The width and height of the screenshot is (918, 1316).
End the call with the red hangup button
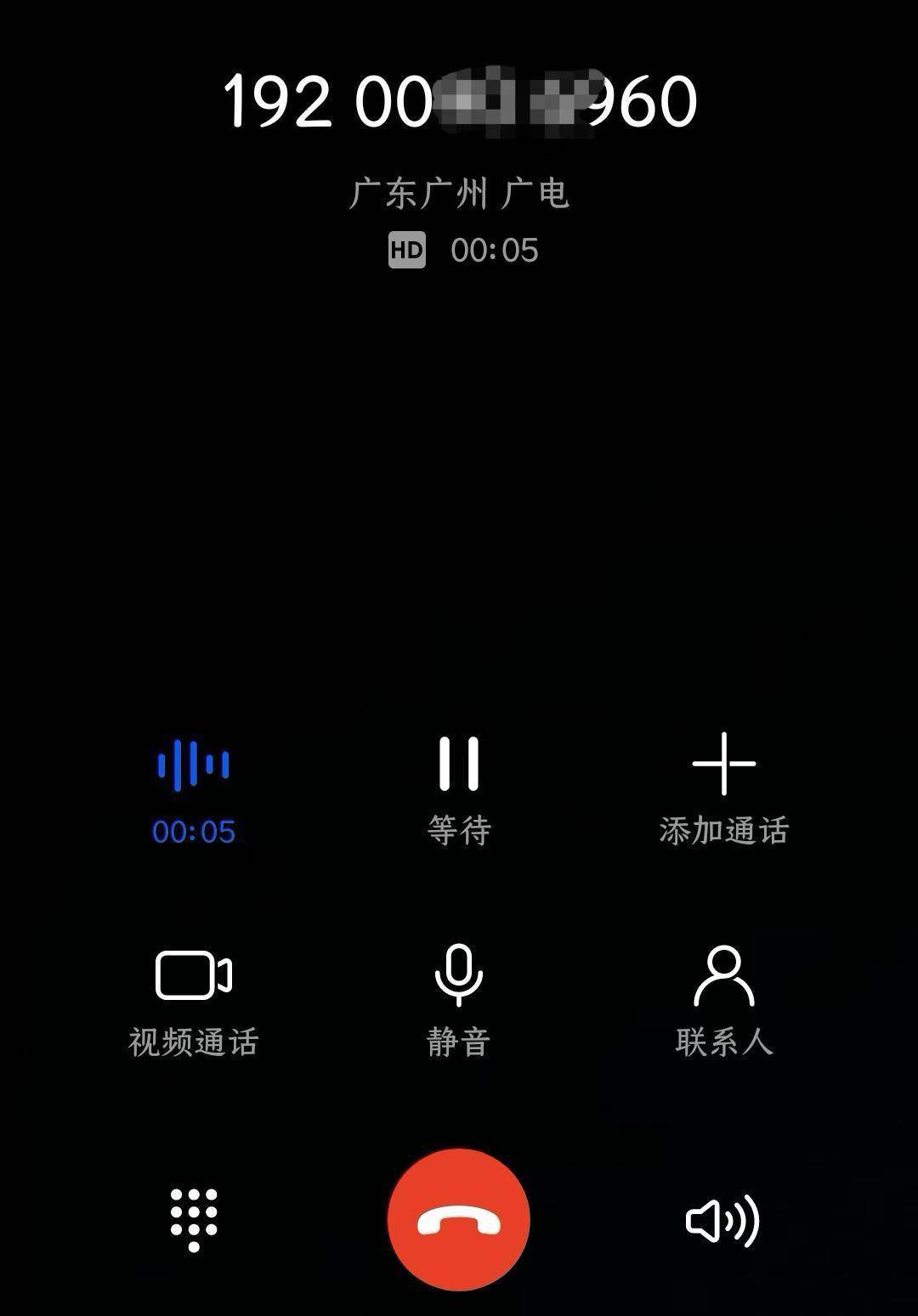459,1219
